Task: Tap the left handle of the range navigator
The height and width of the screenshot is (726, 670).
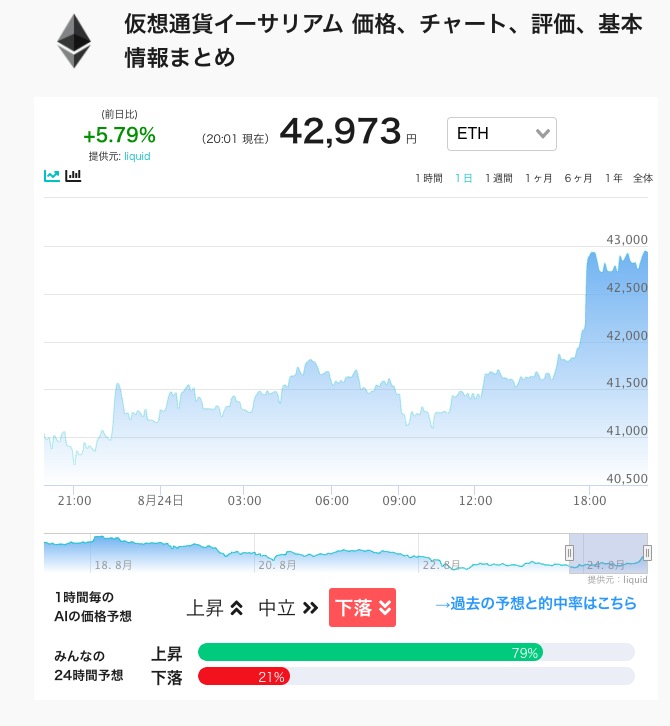Action: coord(570,553)
